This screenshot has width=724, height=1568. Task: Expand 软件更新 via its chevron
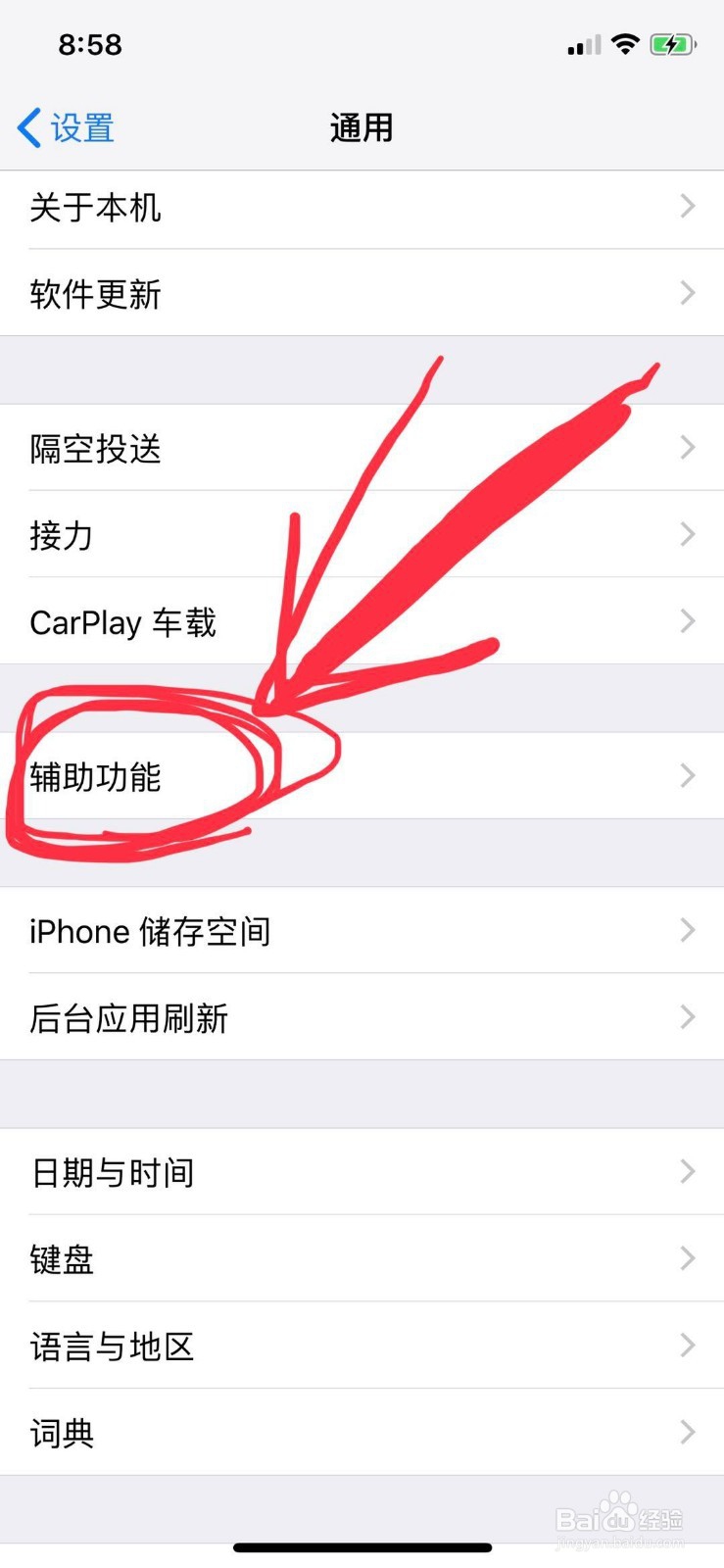click(x=689, y=293)
